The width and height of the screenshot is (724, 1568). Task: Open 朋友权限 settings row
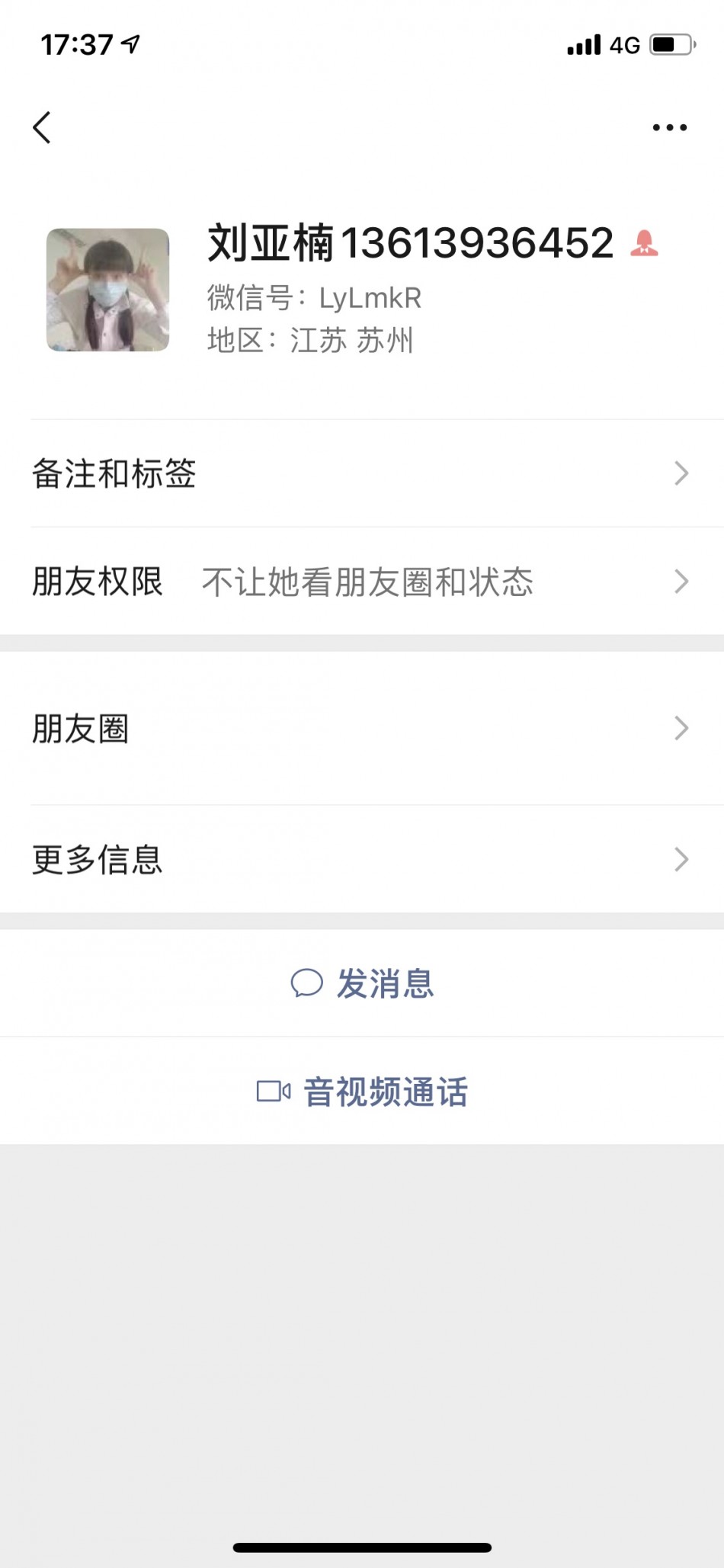tap(362, 582)
